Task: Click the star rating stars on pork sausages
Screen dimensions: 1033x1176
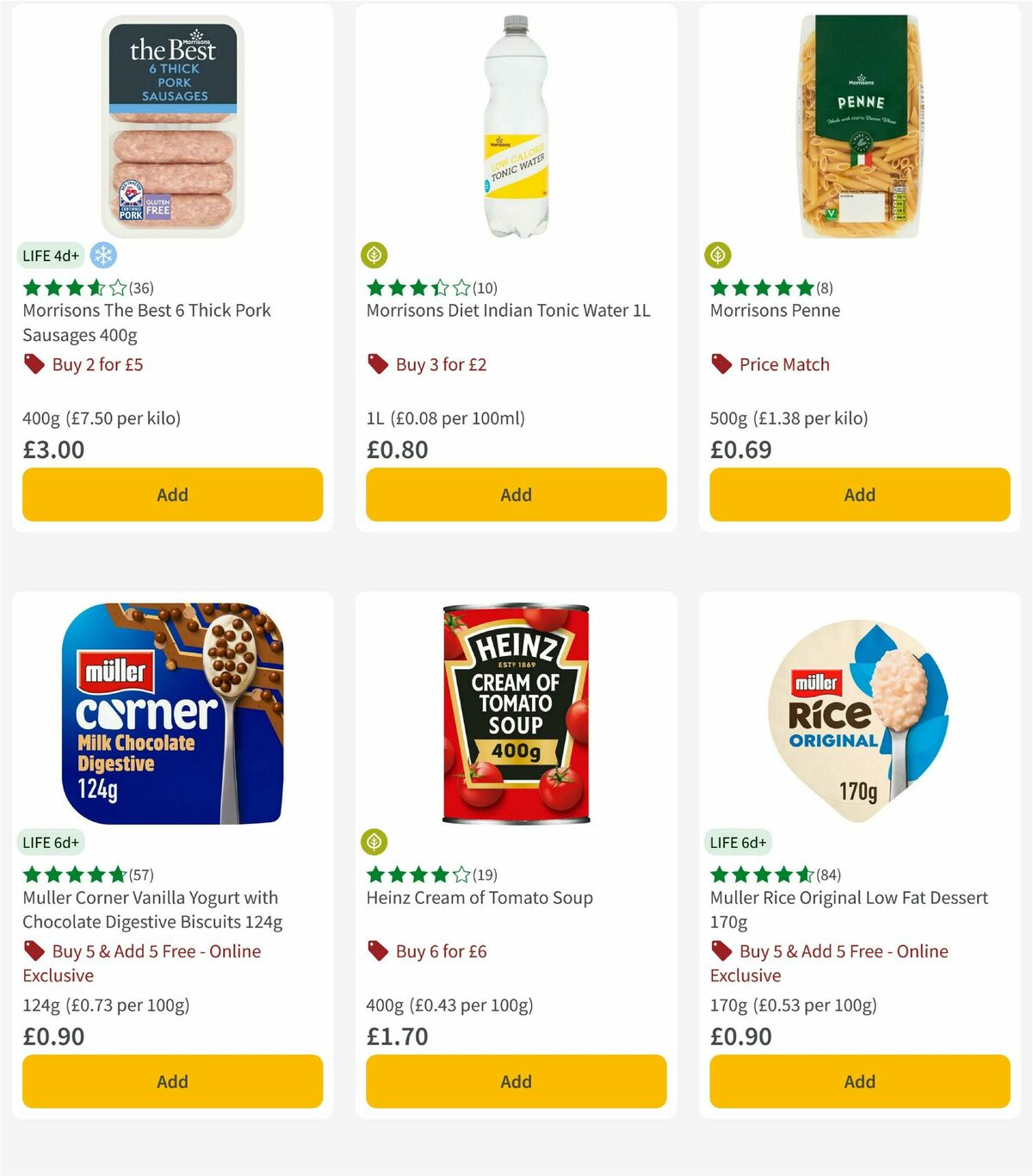Action: 74,288
